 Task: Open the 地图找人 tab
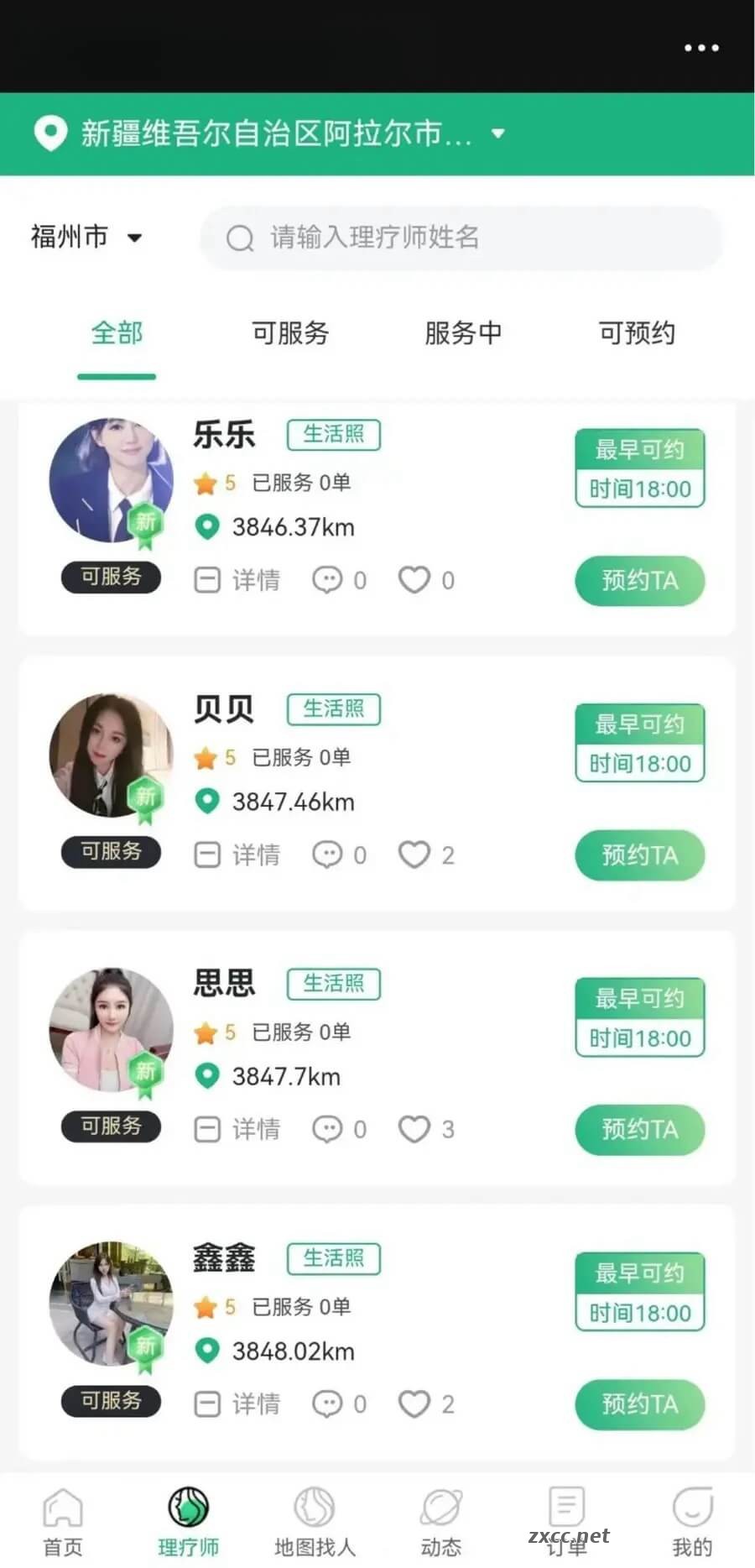(315, 1523)
